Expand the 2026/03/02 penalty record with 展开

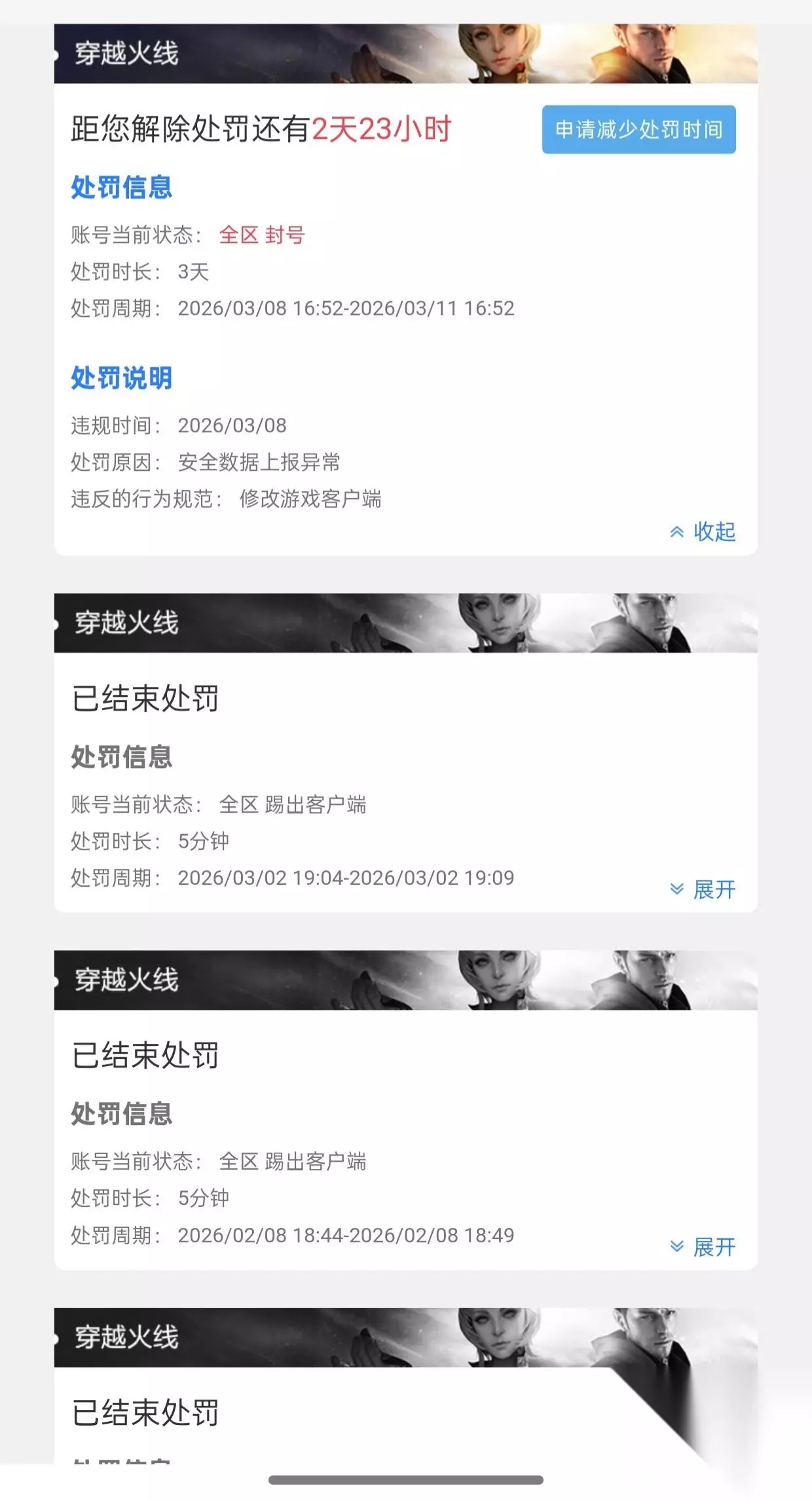coord(703,889)
